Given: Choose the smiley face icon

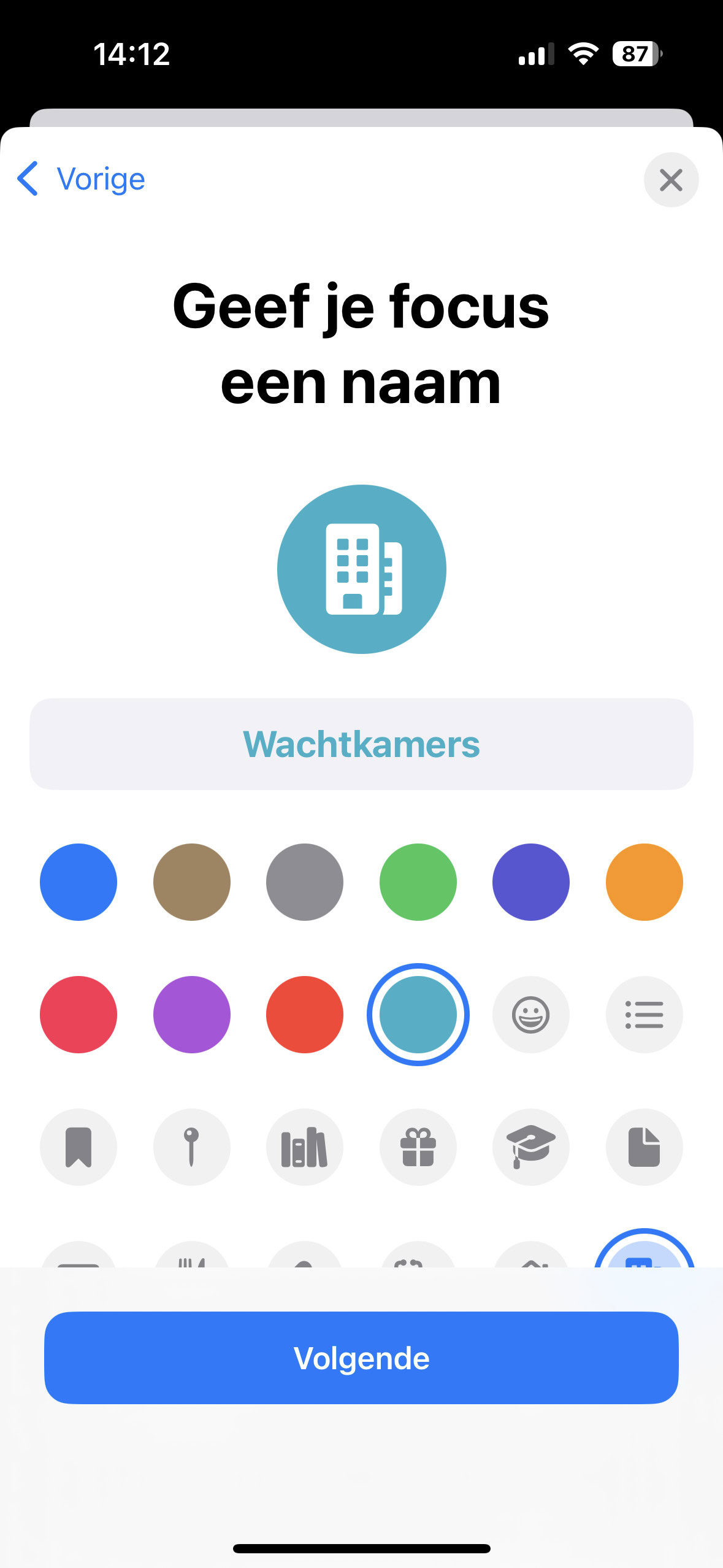Looking at the screenshot, I should coord(531,1015).
